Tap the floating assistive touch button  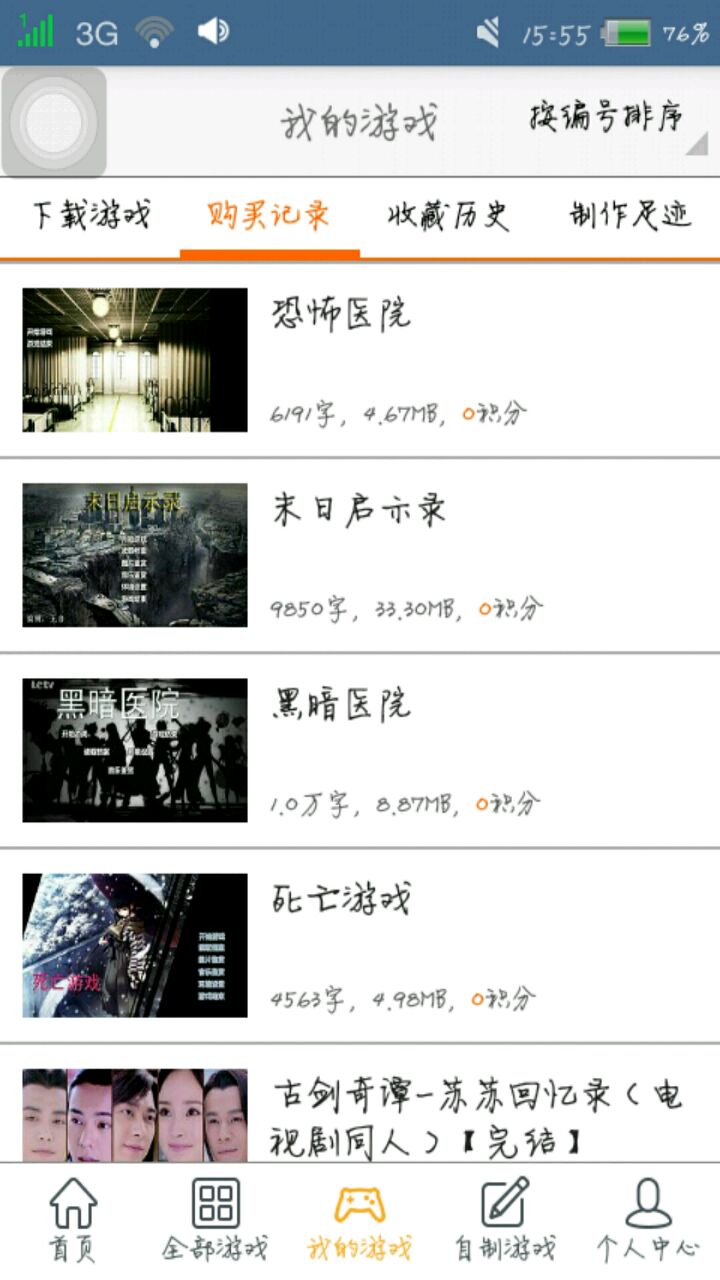[x=54, y=122]
